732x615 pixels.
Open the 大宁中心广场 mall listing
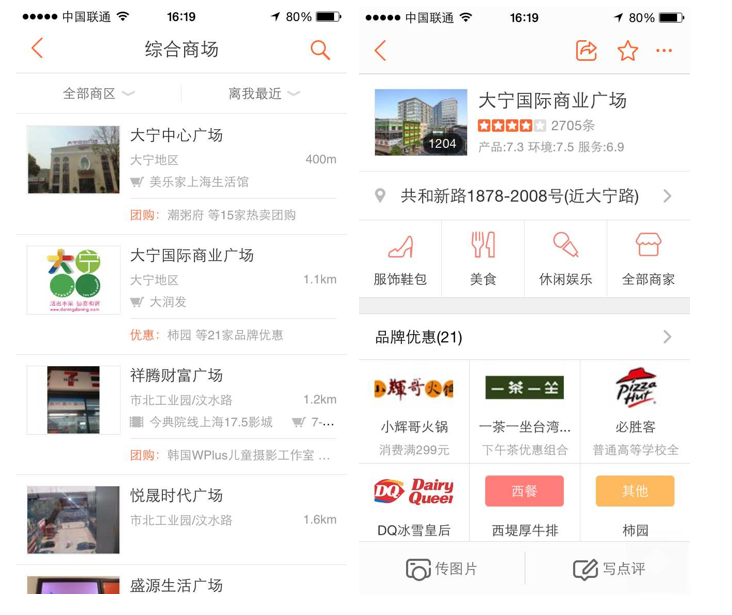coord(181,160)
